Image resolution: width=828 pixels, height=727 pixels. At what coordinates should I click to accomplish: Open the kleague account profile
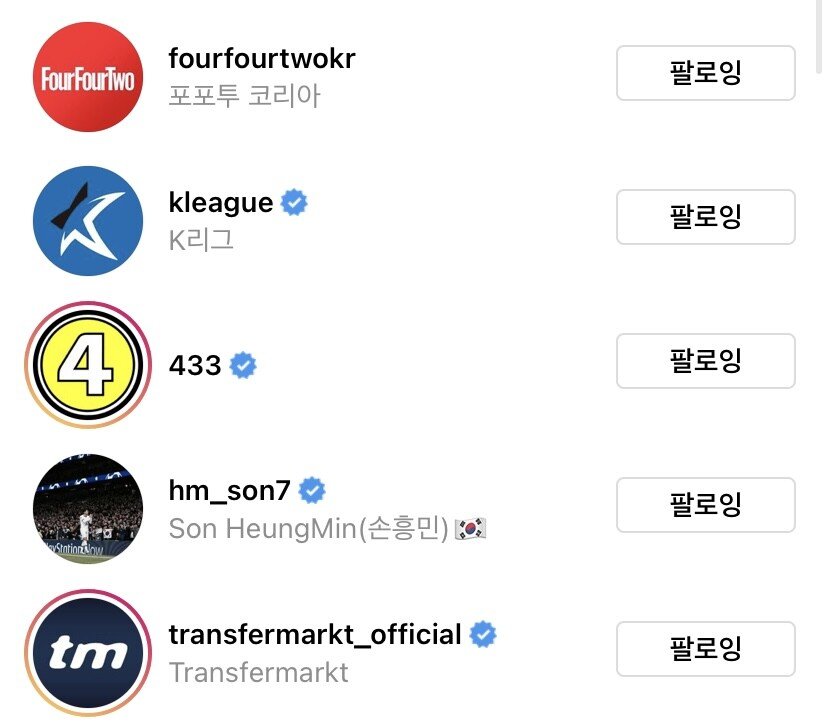tap(221, 204)
